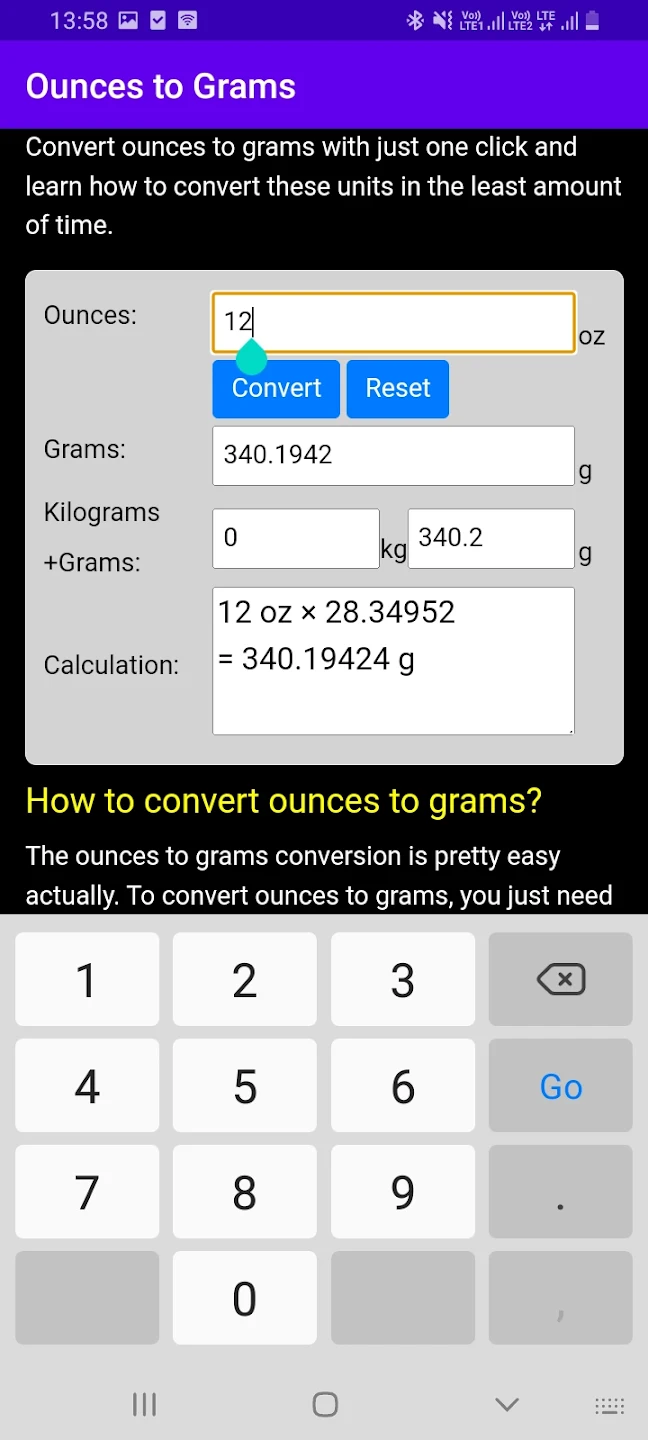Image resolution: width=648 pixels, height=1440 pixels.
Task: Open the recent apps view
Action: tap(145, 1404)
